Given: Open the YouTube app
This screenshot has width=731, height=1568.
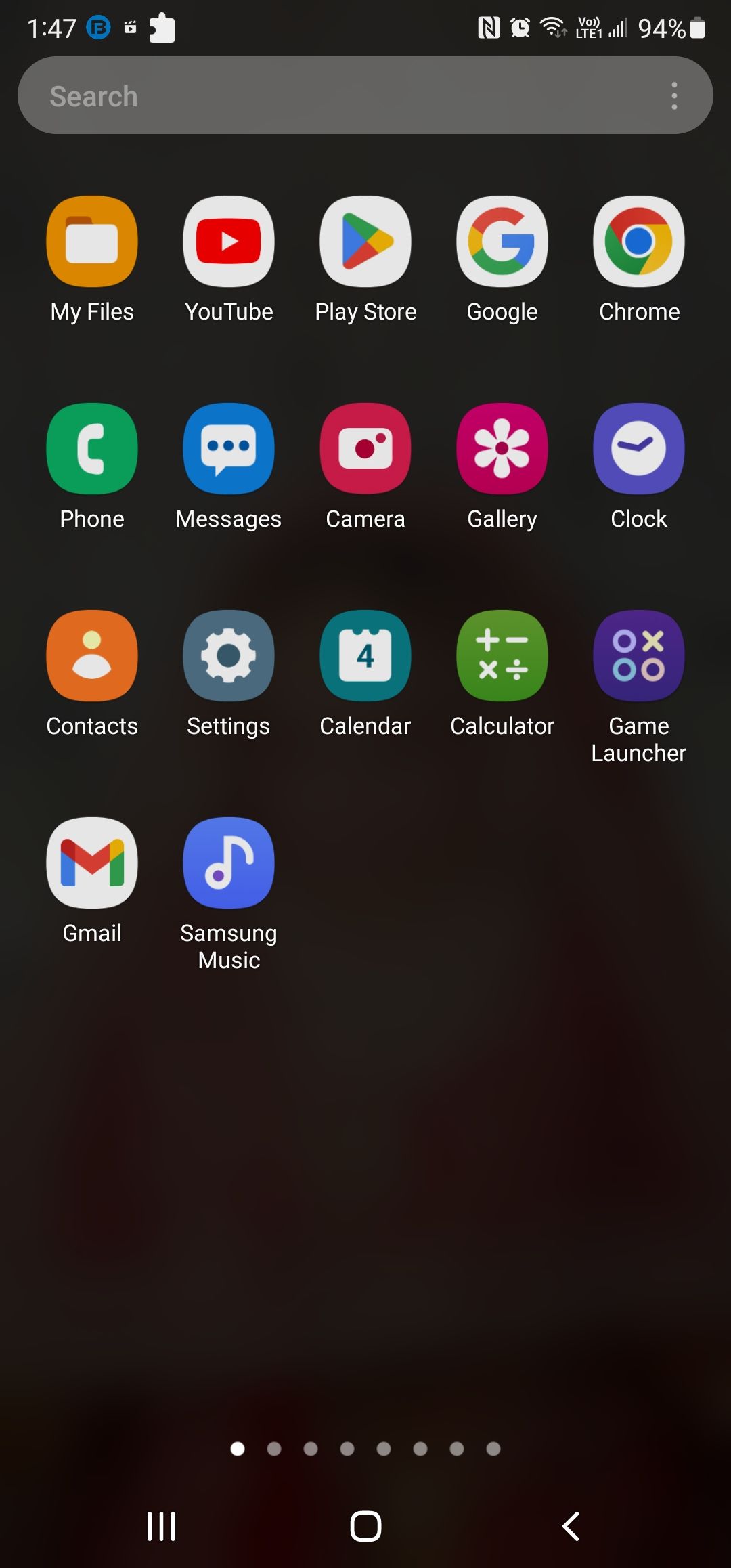Looking at the screenshot, I should point(228,242).
